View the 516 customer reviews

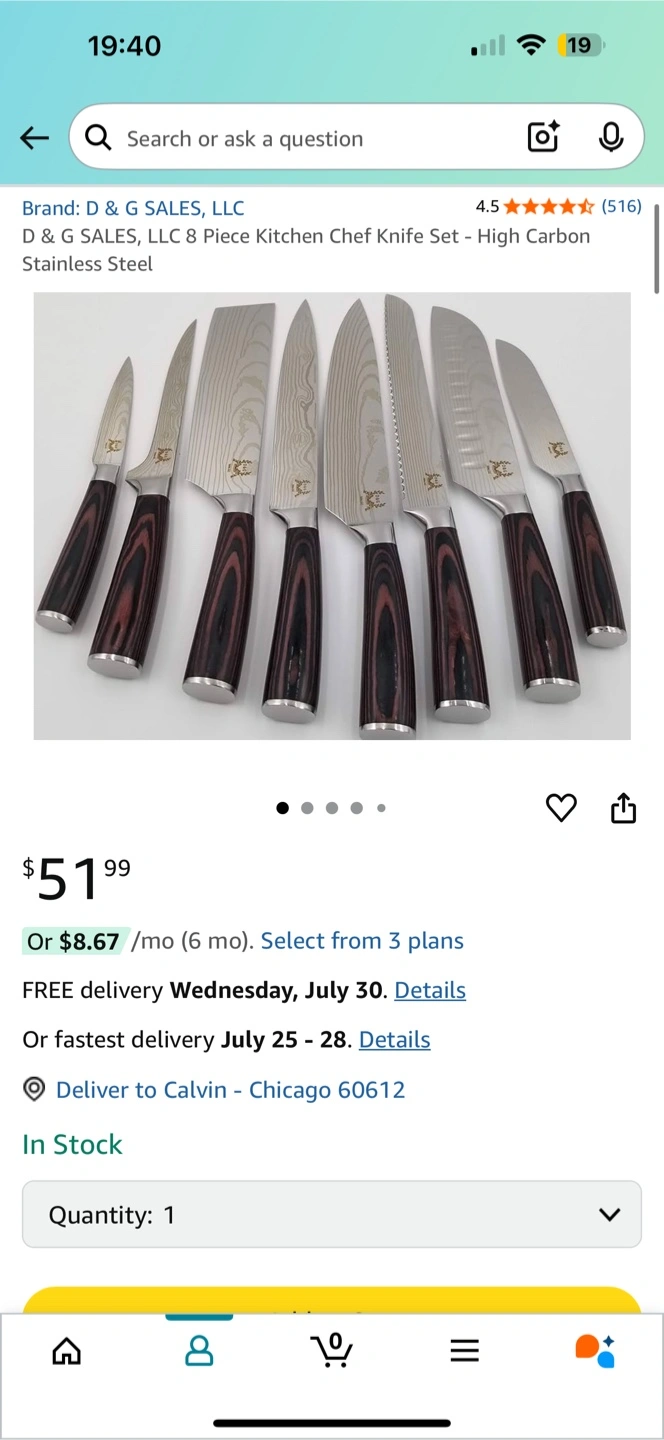tap(621, 207)
